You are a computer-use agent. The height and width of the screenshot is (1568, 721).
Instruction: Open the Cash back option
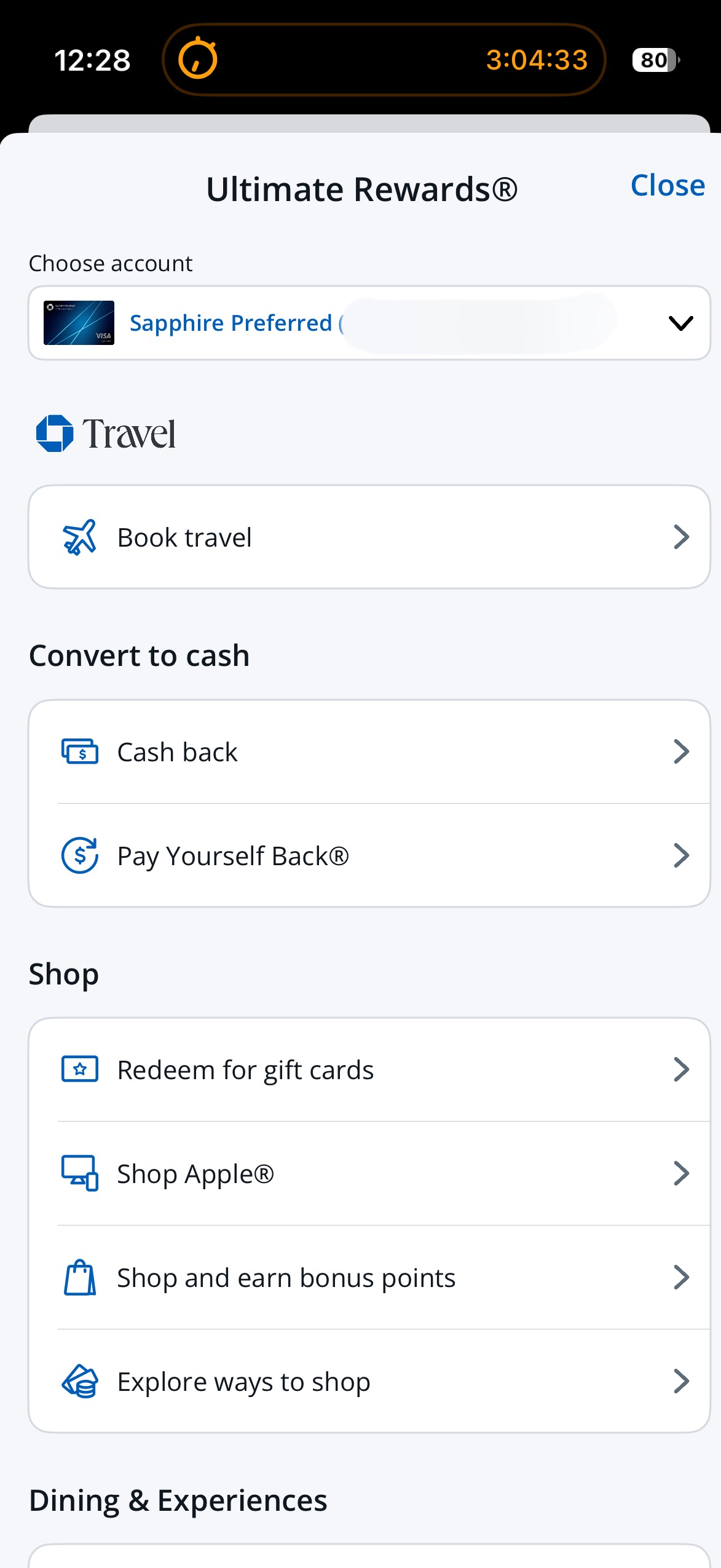coord(369,751)
